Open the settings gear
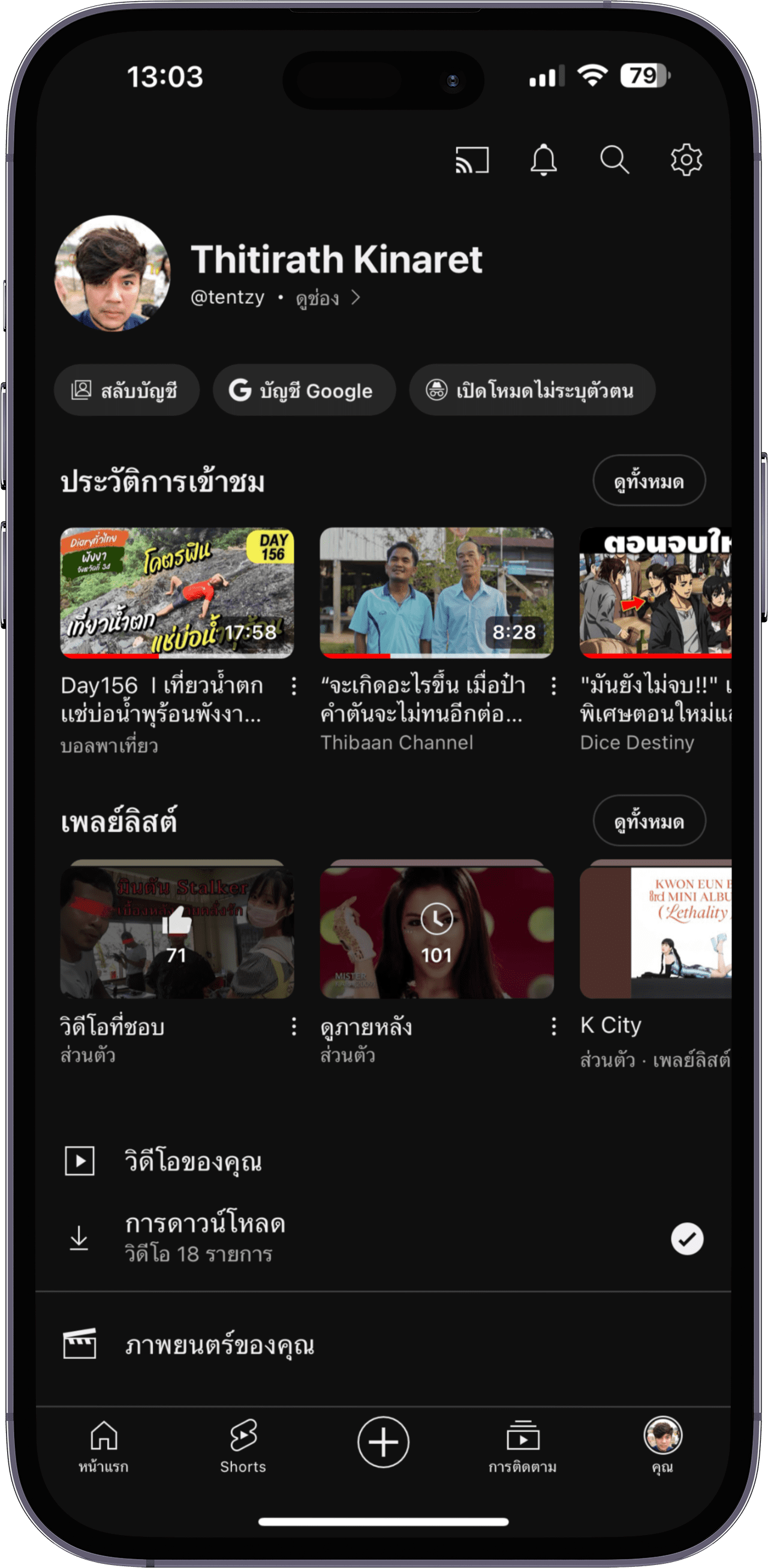Viewport: 768px width, 1568px height. click(x=686, y=160)
